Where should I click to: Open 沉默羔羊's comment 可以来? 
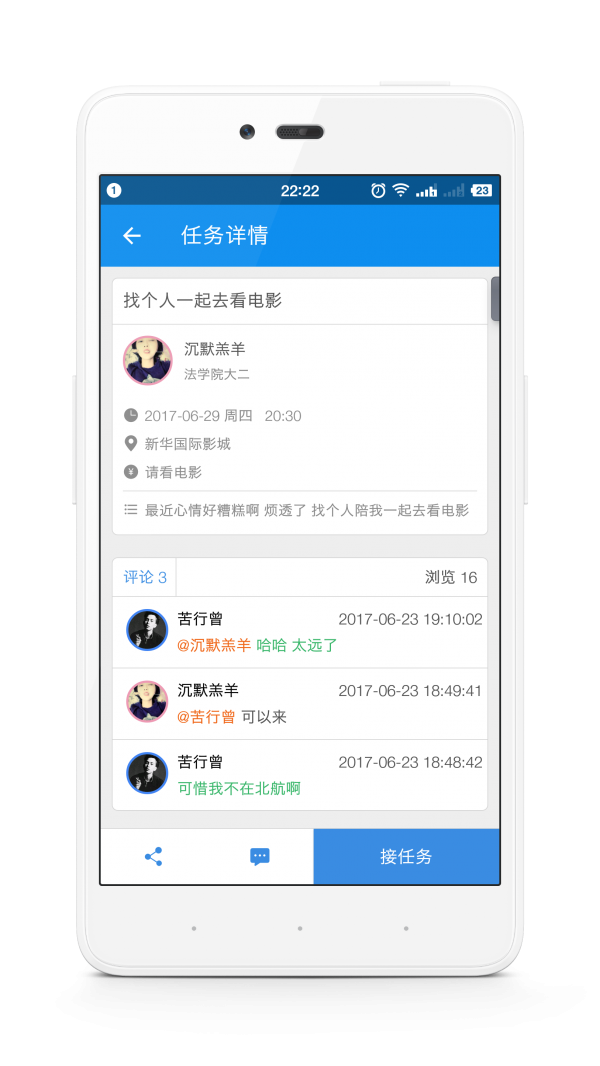tap(300, 704)
